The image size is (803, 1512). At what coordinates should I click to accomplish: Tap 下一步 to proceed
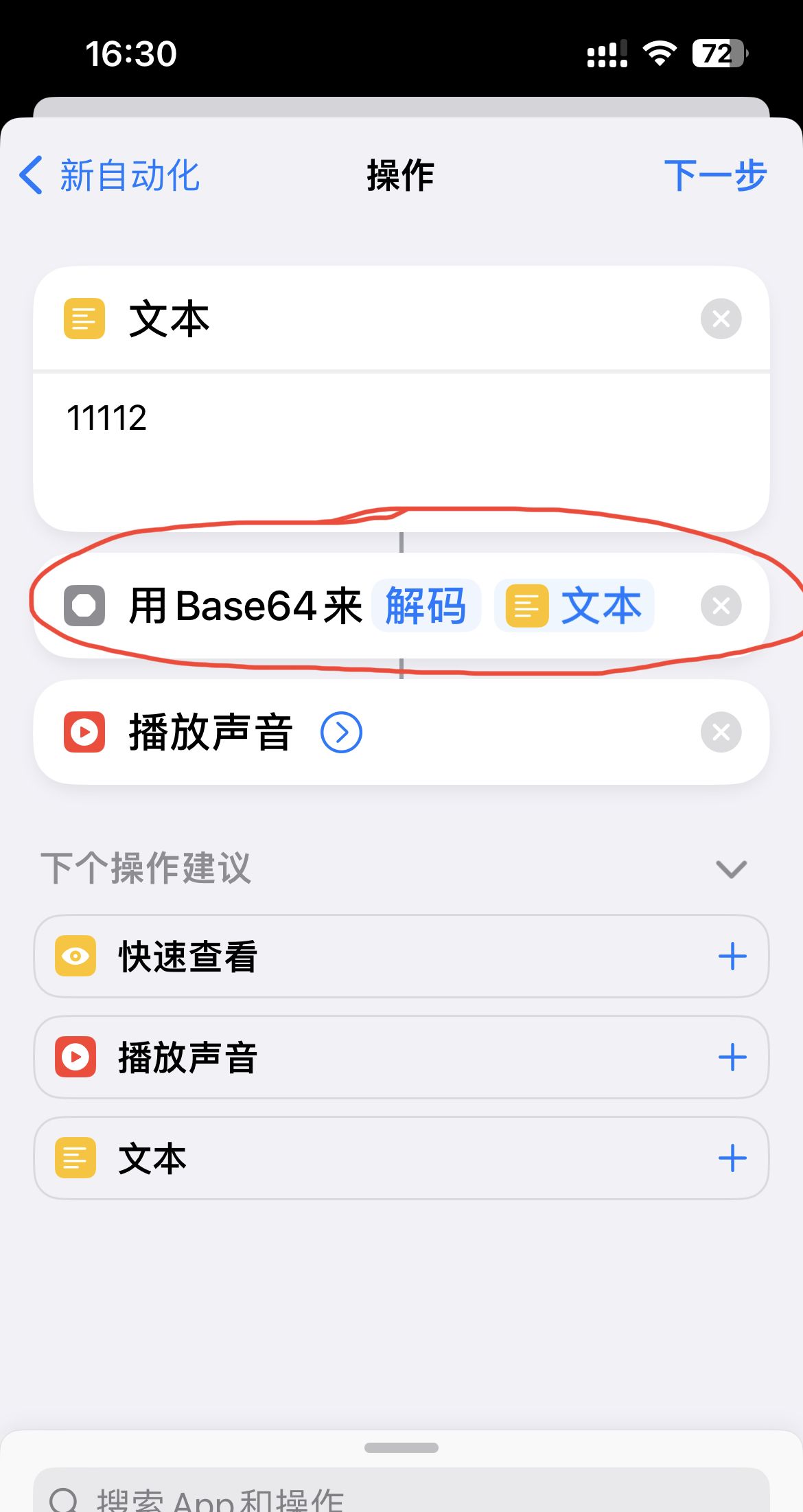[715, 176]
